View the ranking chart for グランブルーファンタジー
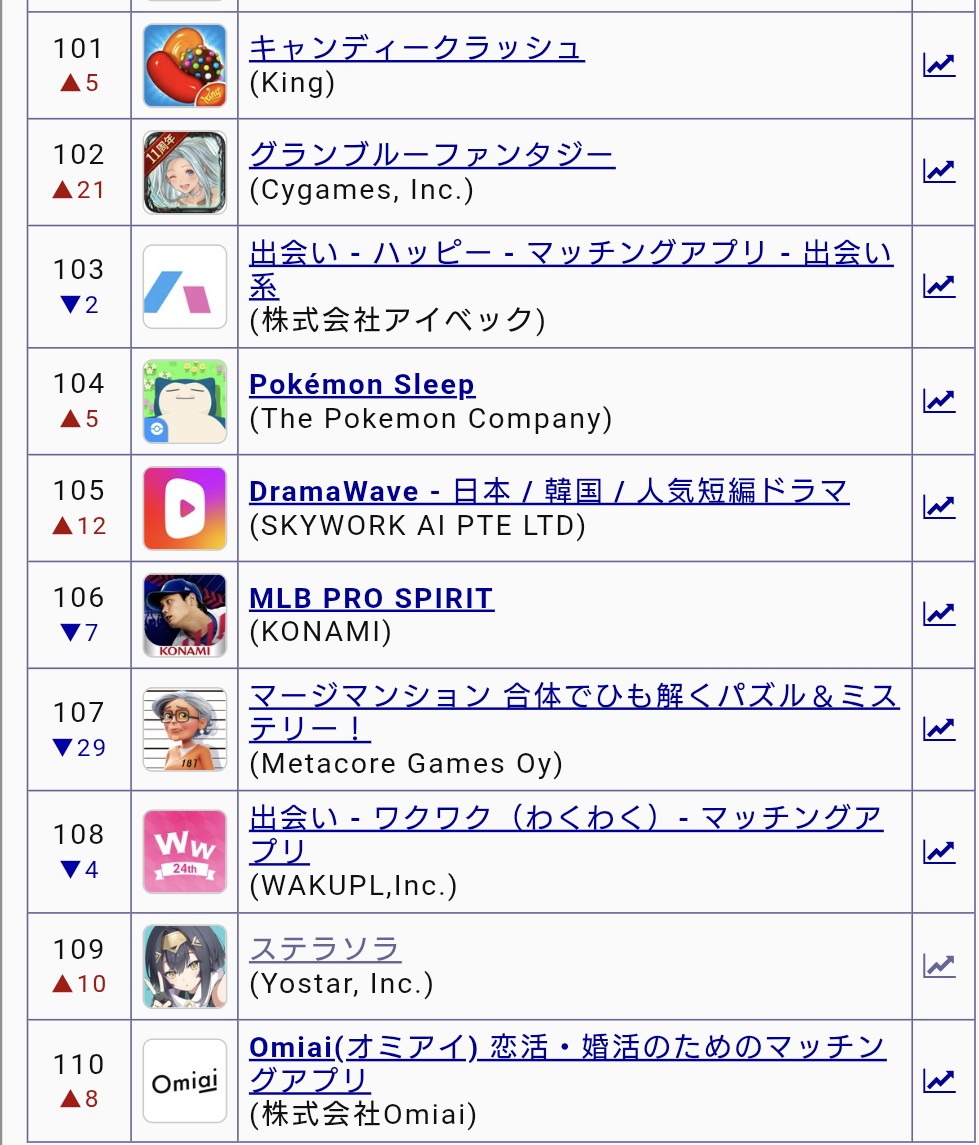 (x=938, y=171)
